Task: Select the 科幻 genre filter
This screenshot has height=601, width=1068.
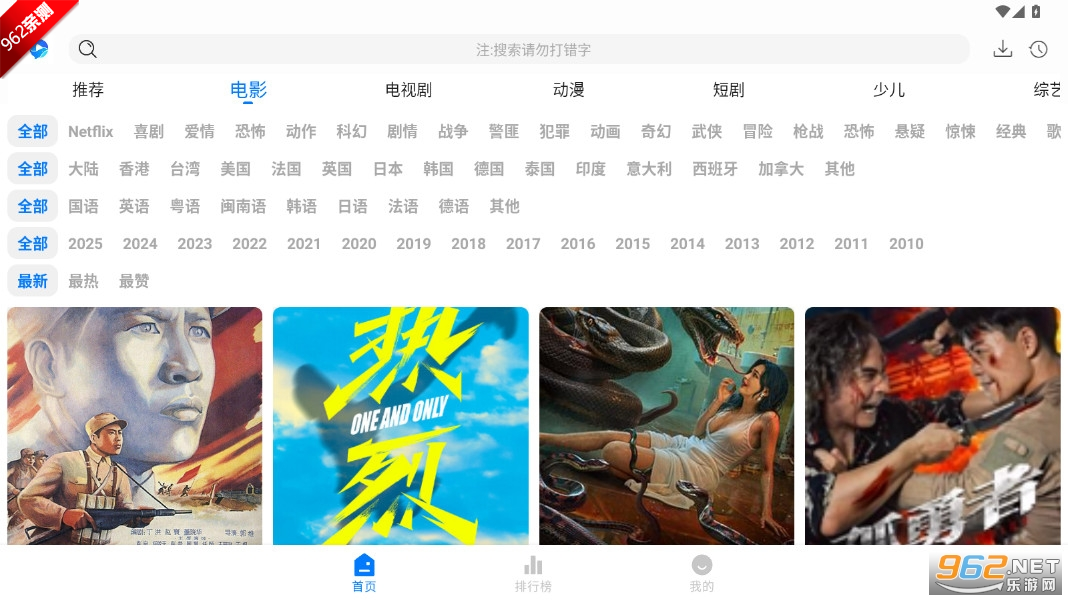Action: click(351, 131)
